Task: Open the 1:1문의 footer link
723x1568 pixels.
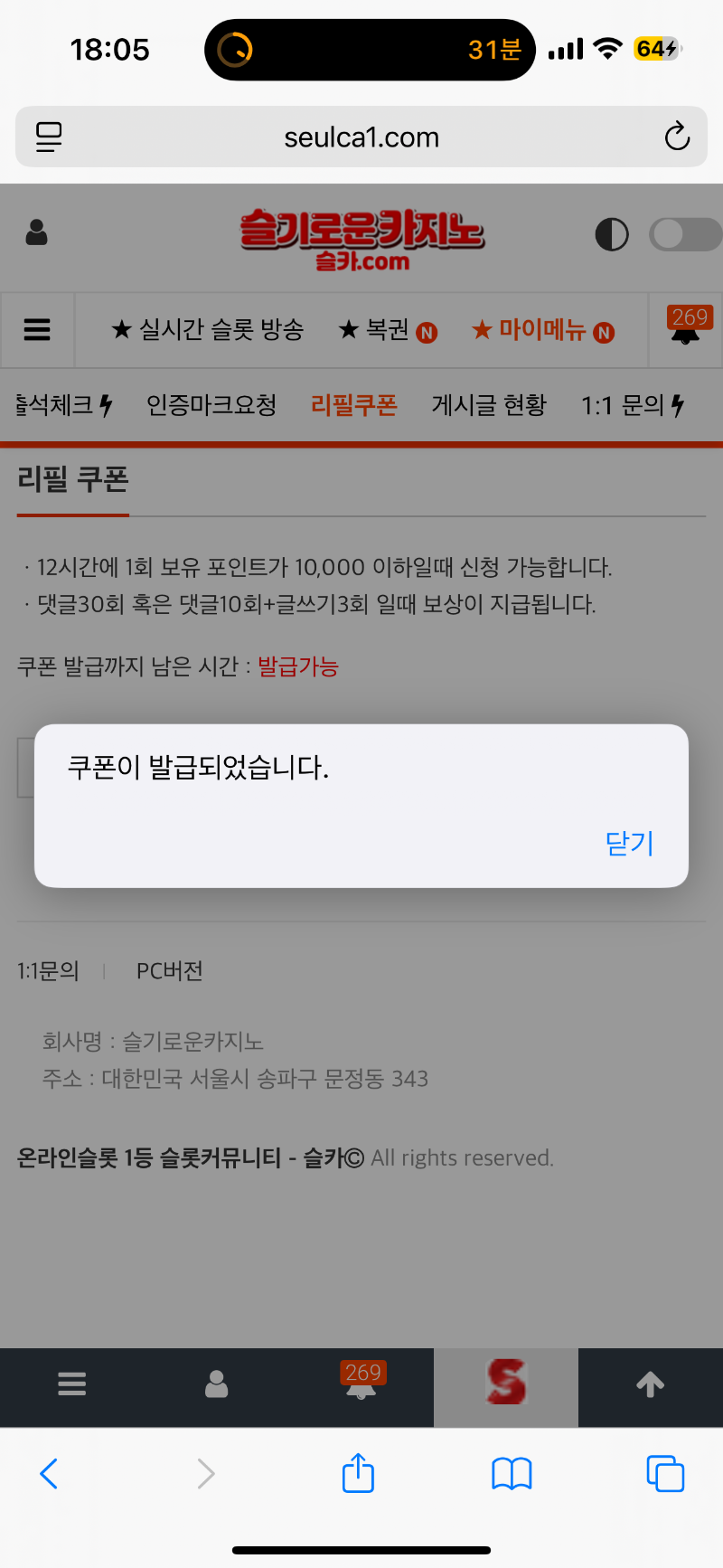Action: coord(48,971)
